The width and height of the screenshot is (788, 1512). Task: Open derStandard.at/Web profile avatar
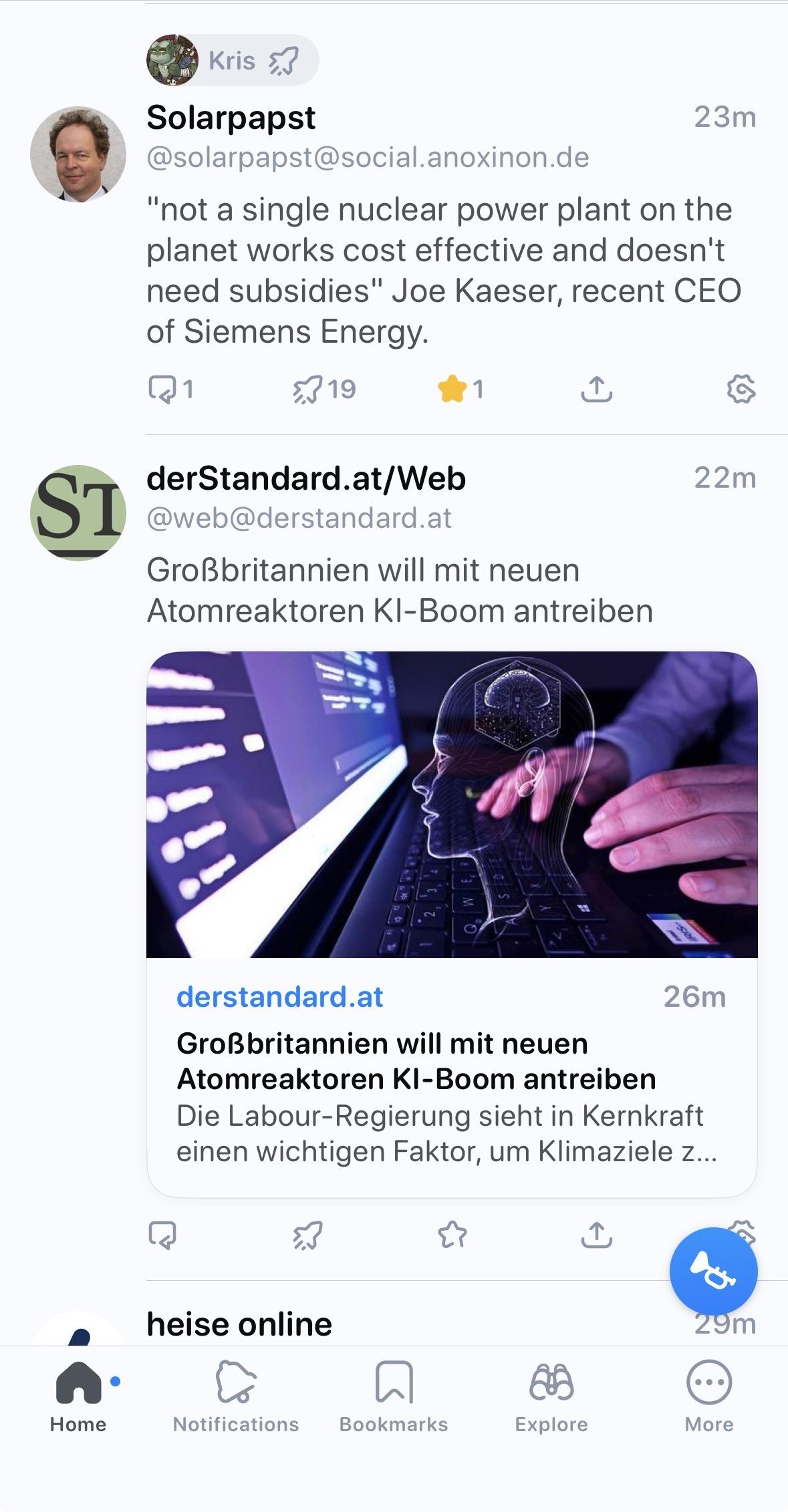78,512
